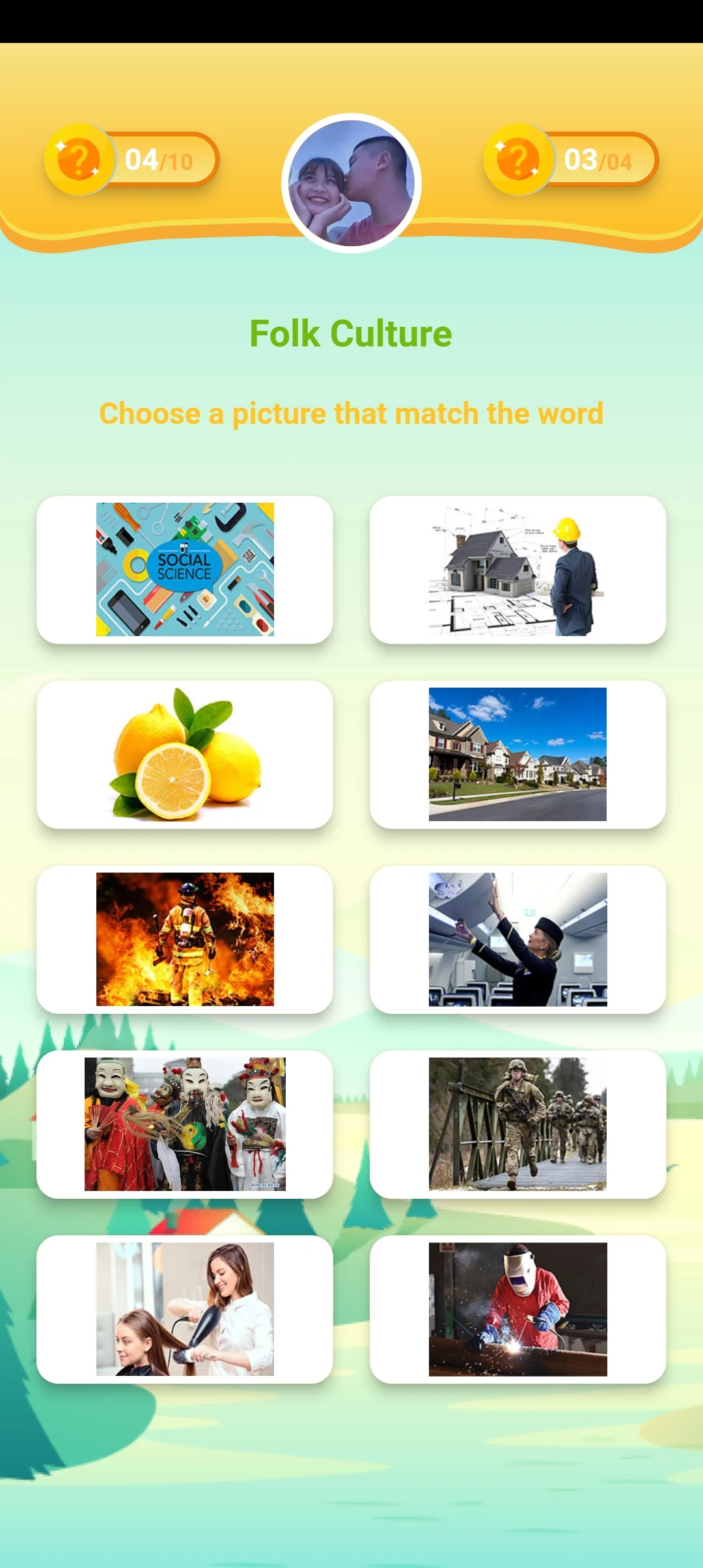Pick the lemons picture
Screen dimensions: 703x1568
tap(185, 755)
